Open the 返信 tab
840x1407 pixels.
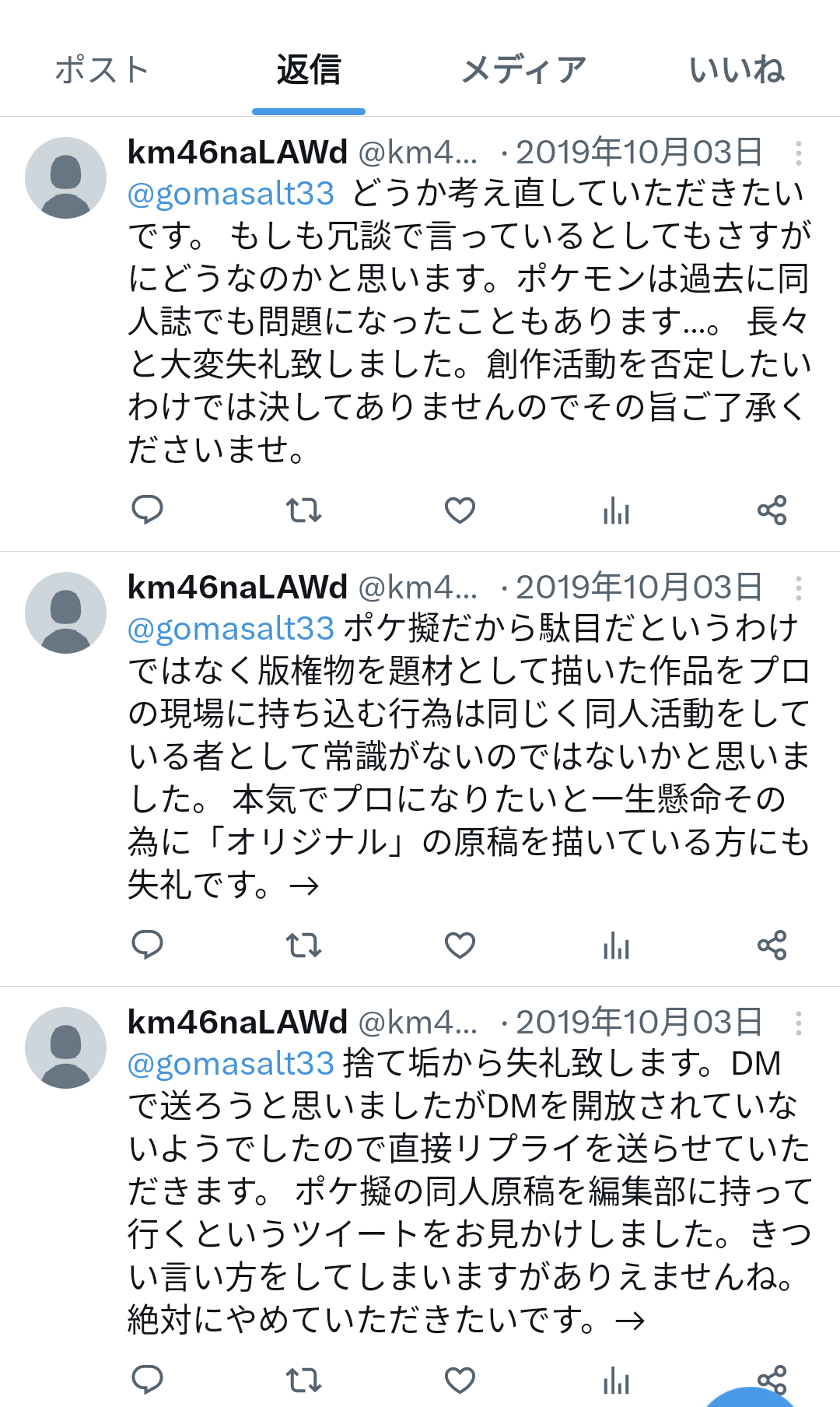(309, 70)
